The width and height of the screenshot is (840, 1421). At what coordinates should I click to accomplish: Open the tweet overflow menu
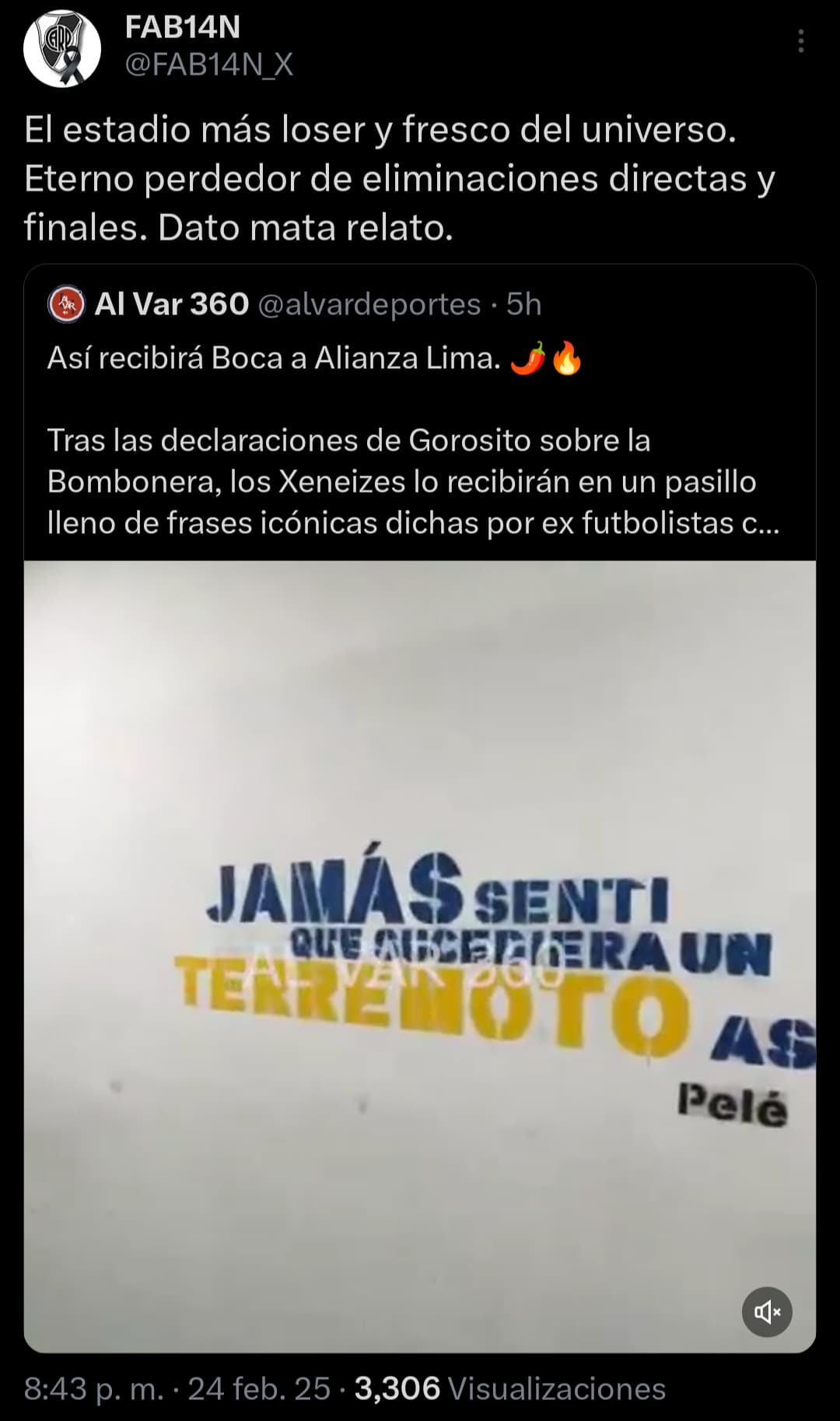click(x=800, y=41)
